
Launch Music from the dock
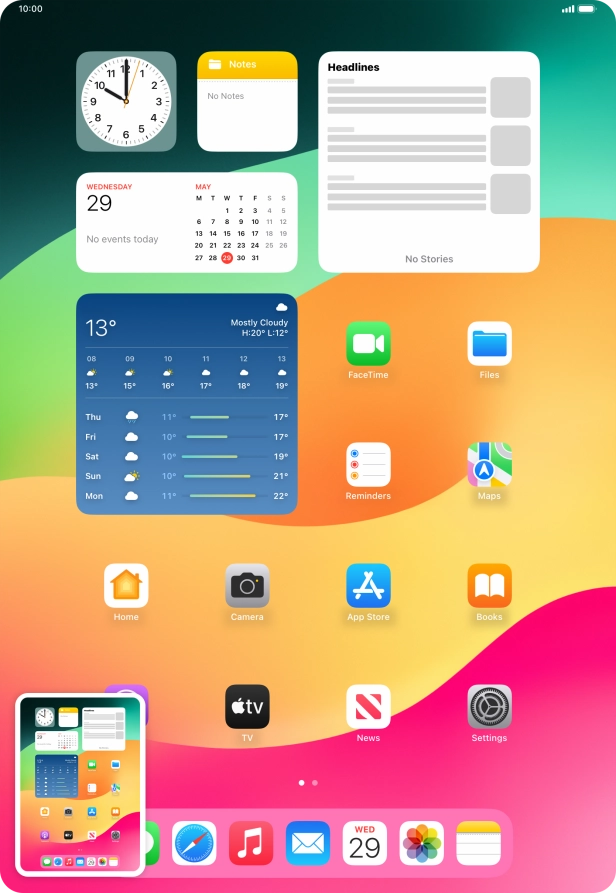tap(251, 843)
